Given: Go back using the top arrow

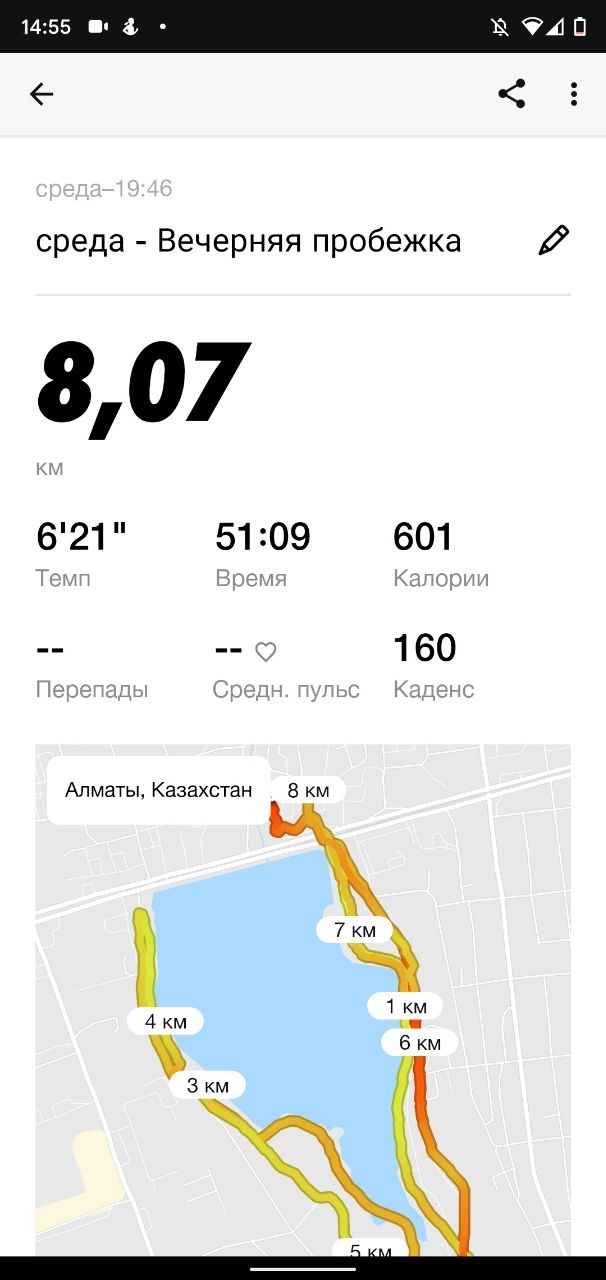Looking at the screenshot, I should click(41, 94).
